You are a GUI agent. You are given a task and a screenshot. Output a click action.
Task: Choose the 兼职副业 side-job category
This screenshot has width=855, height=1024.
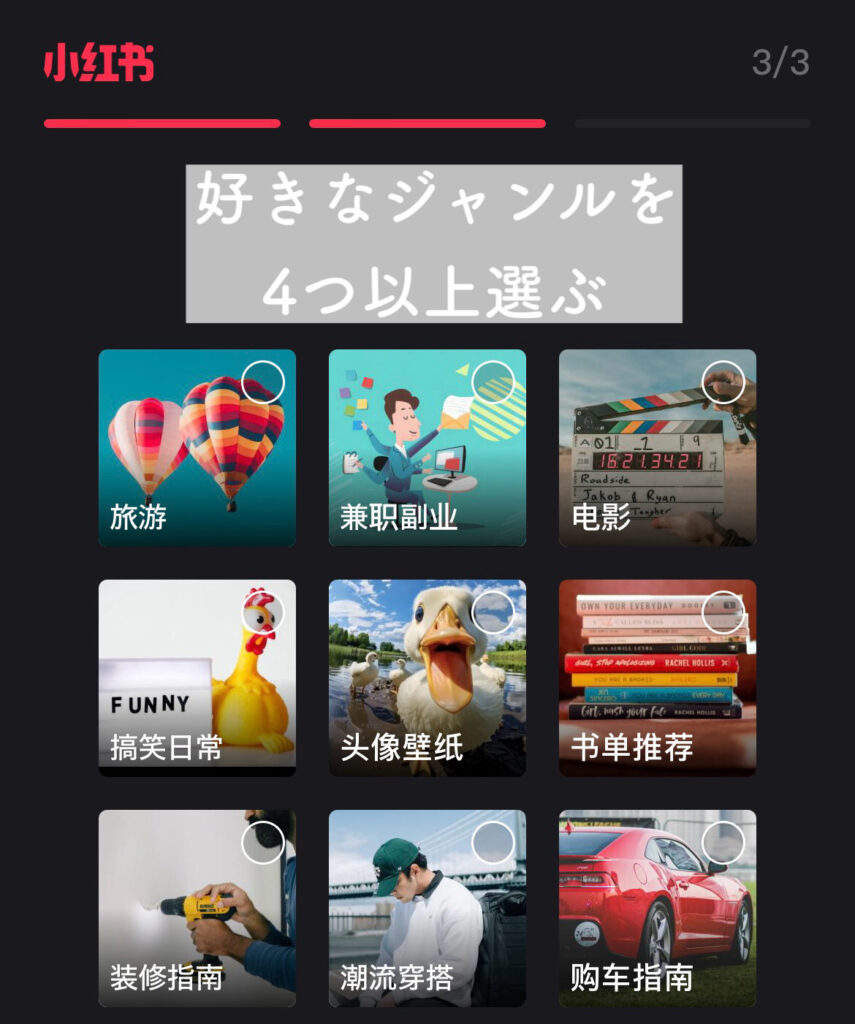click(x=427, y=448)
